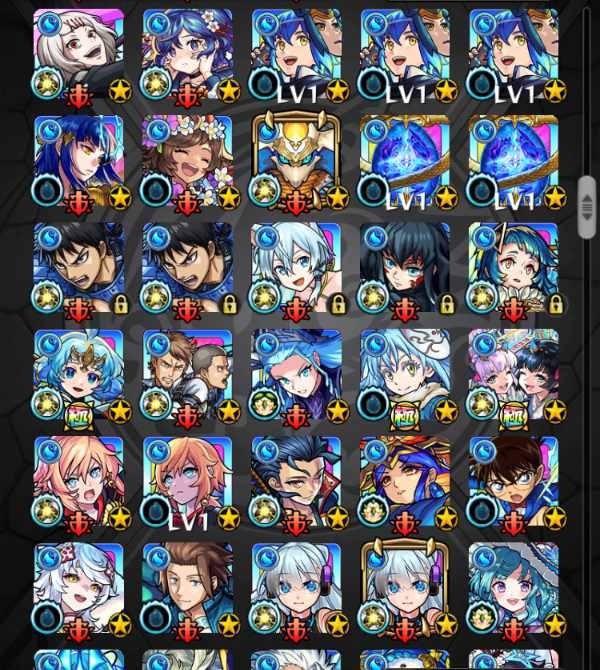Select the golden-armored owl knight character
This screenshot has width=600, height=670.
(x=296, y=160)
